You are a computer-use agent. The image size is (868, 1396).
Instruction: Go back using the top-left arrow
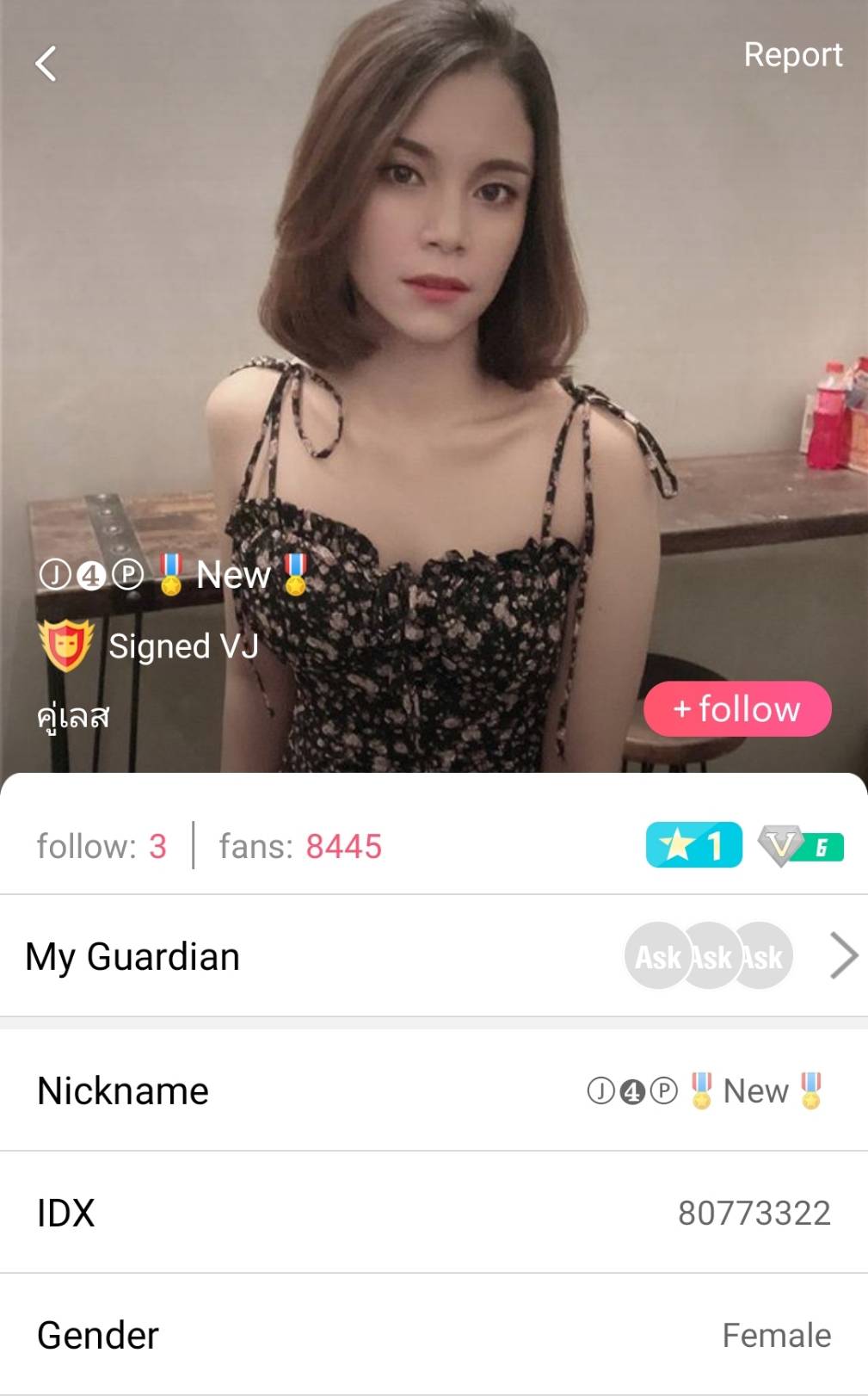[46, 64]
